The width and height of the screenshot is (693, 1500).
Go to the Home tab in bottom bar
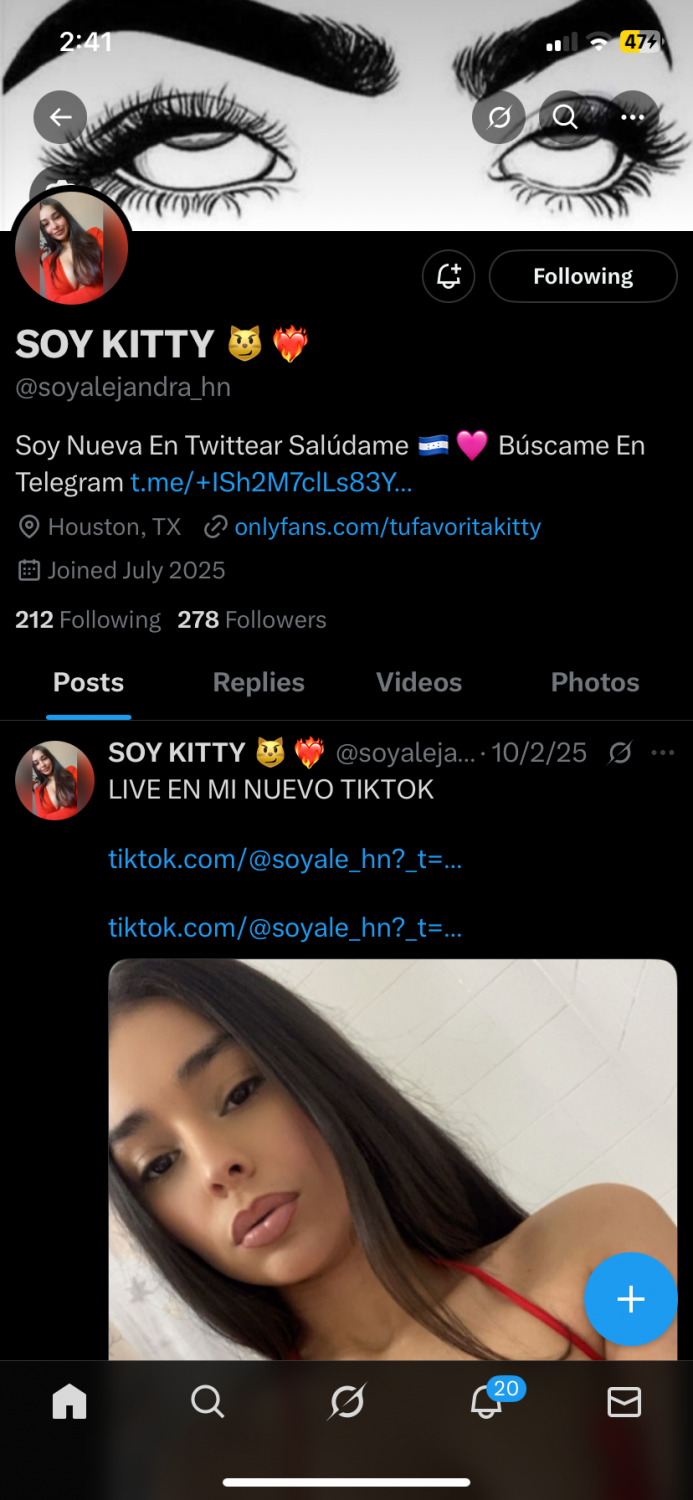[69, 1402]
